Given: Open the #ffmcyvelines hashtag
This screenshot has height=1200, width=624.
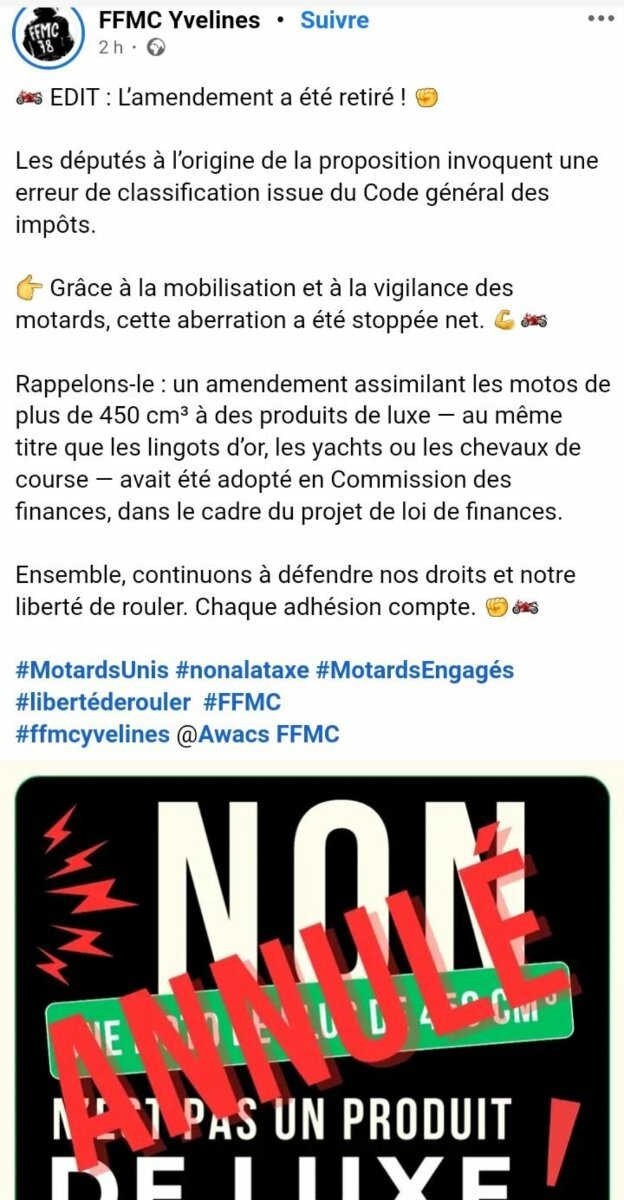Looking at the screenshot, I should [92, 735].
